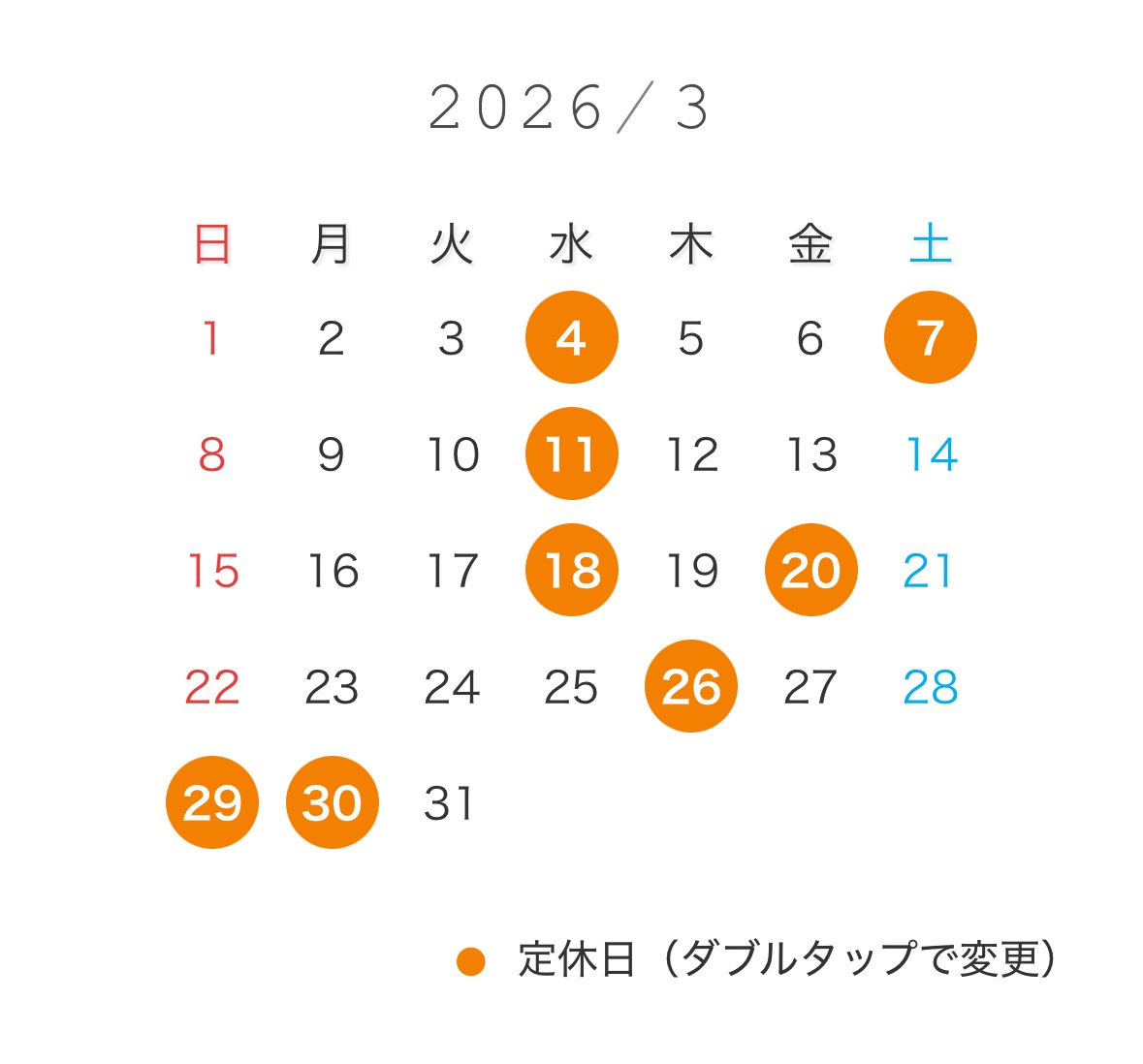Select the highlighted date 30
This screenshot has height=1064, width=1143.
(x=332, y=802)
